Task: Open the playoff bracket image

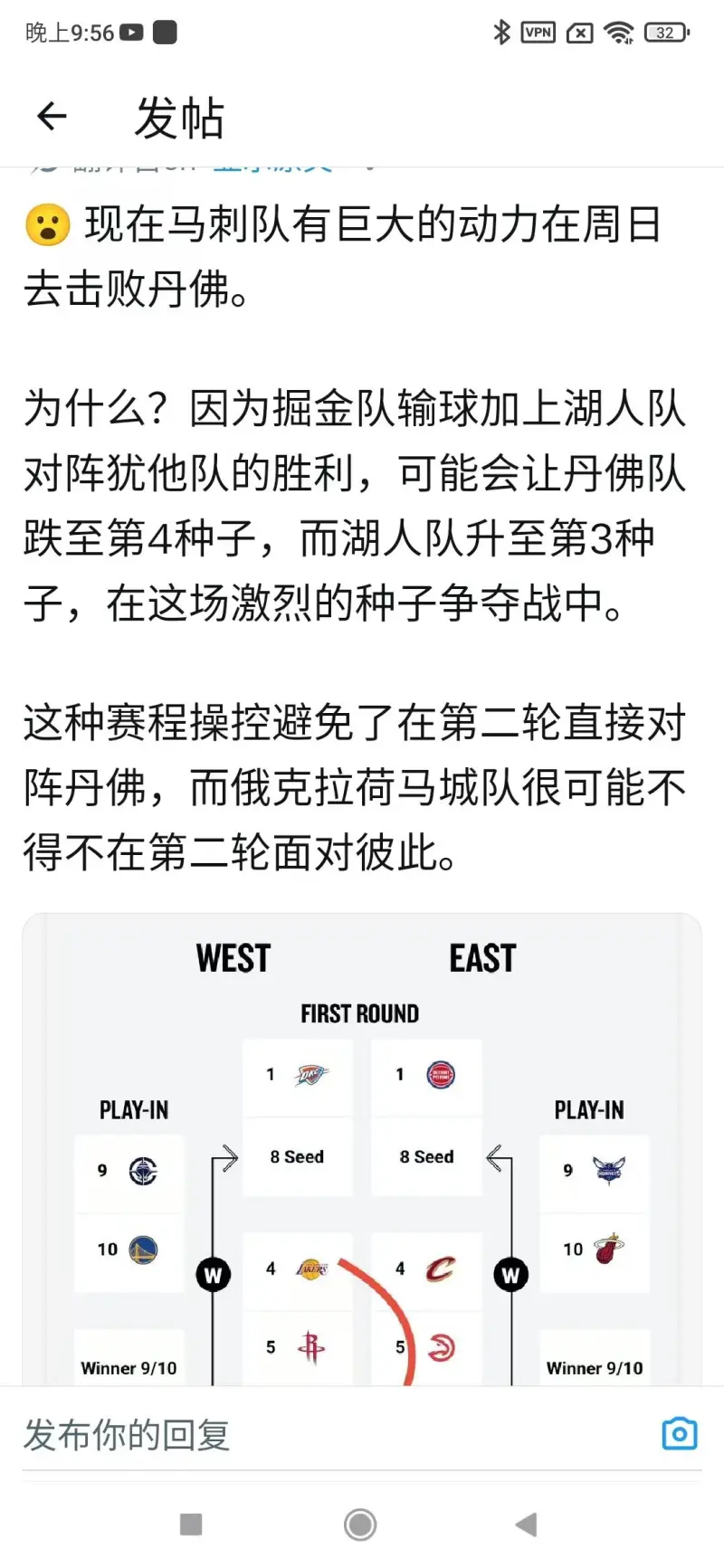Action: point(362,1149)
